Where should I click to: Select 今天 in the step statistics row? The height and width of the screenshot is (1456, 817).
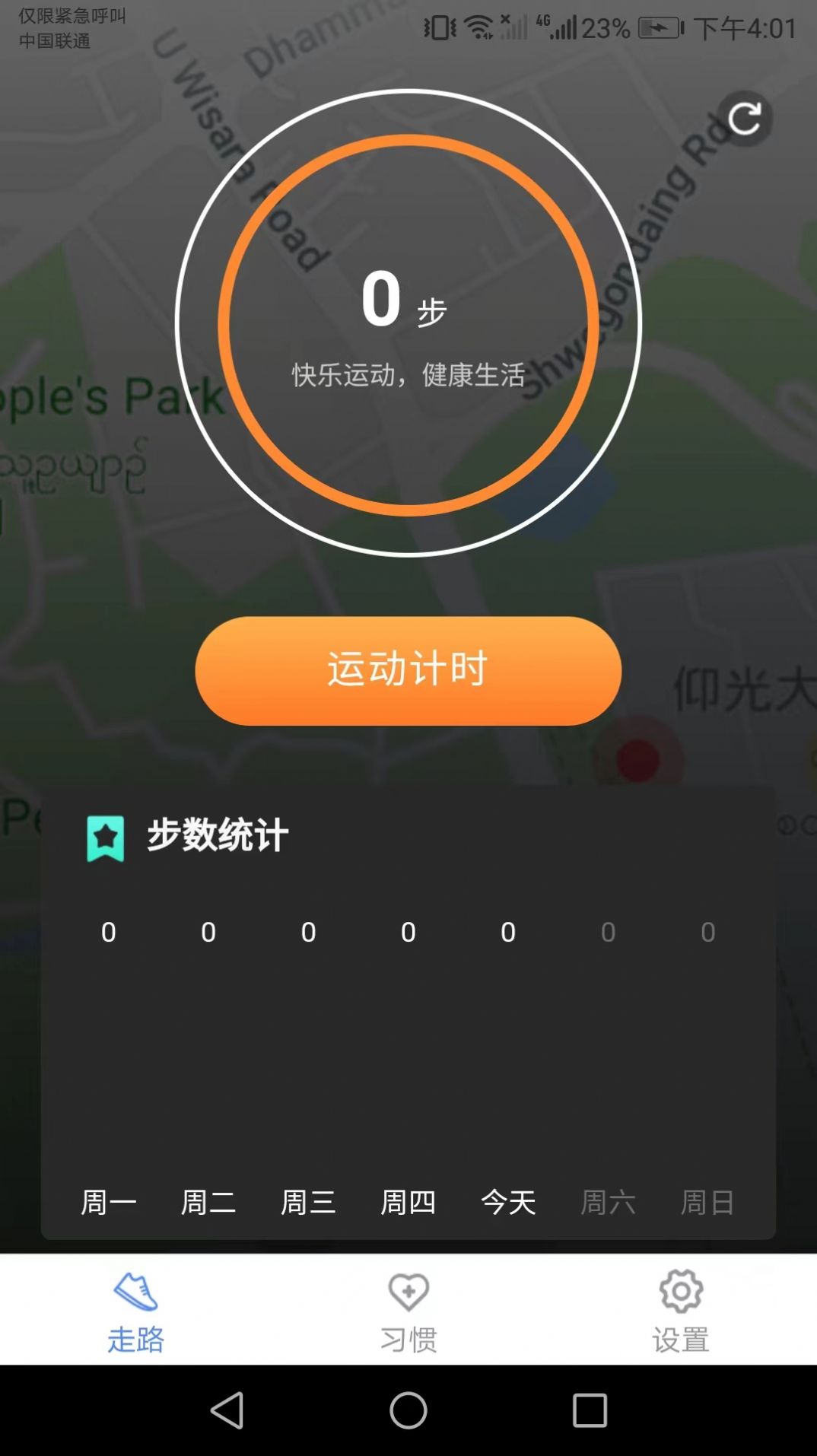coord(508,1202)
